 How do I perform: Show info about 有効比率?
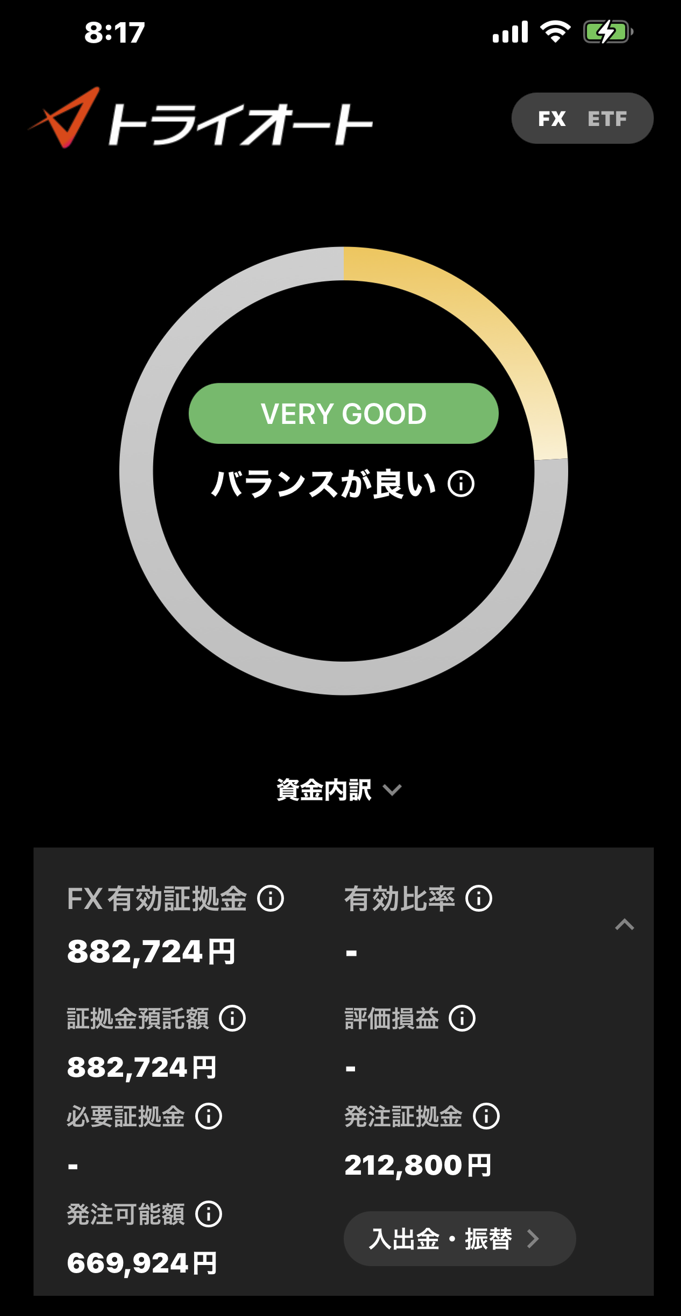click(x=479, y=899)
